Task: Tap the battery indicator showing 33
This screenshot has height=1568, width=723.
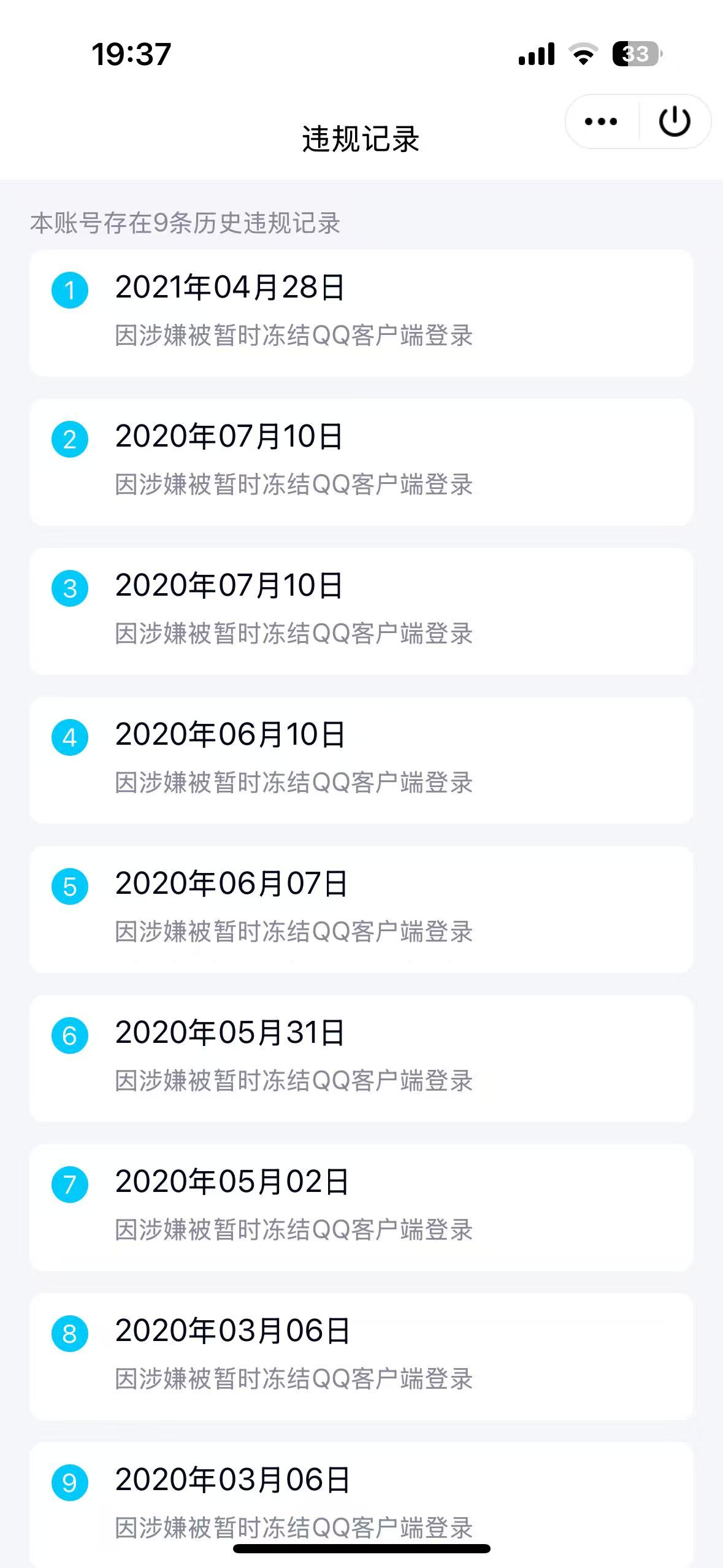Action: click(637, 55)
